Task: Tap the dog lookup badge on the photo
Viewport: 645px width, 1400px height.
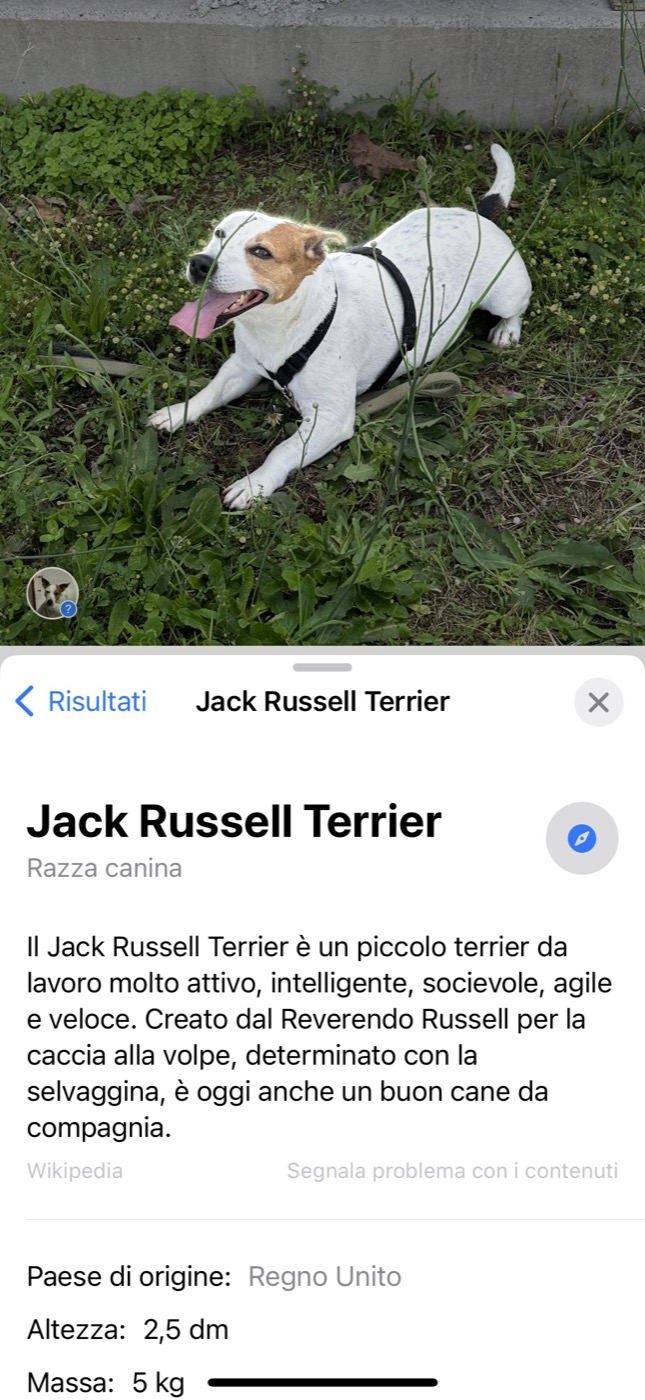Action: pyautogui.click(x=52, y=593)
